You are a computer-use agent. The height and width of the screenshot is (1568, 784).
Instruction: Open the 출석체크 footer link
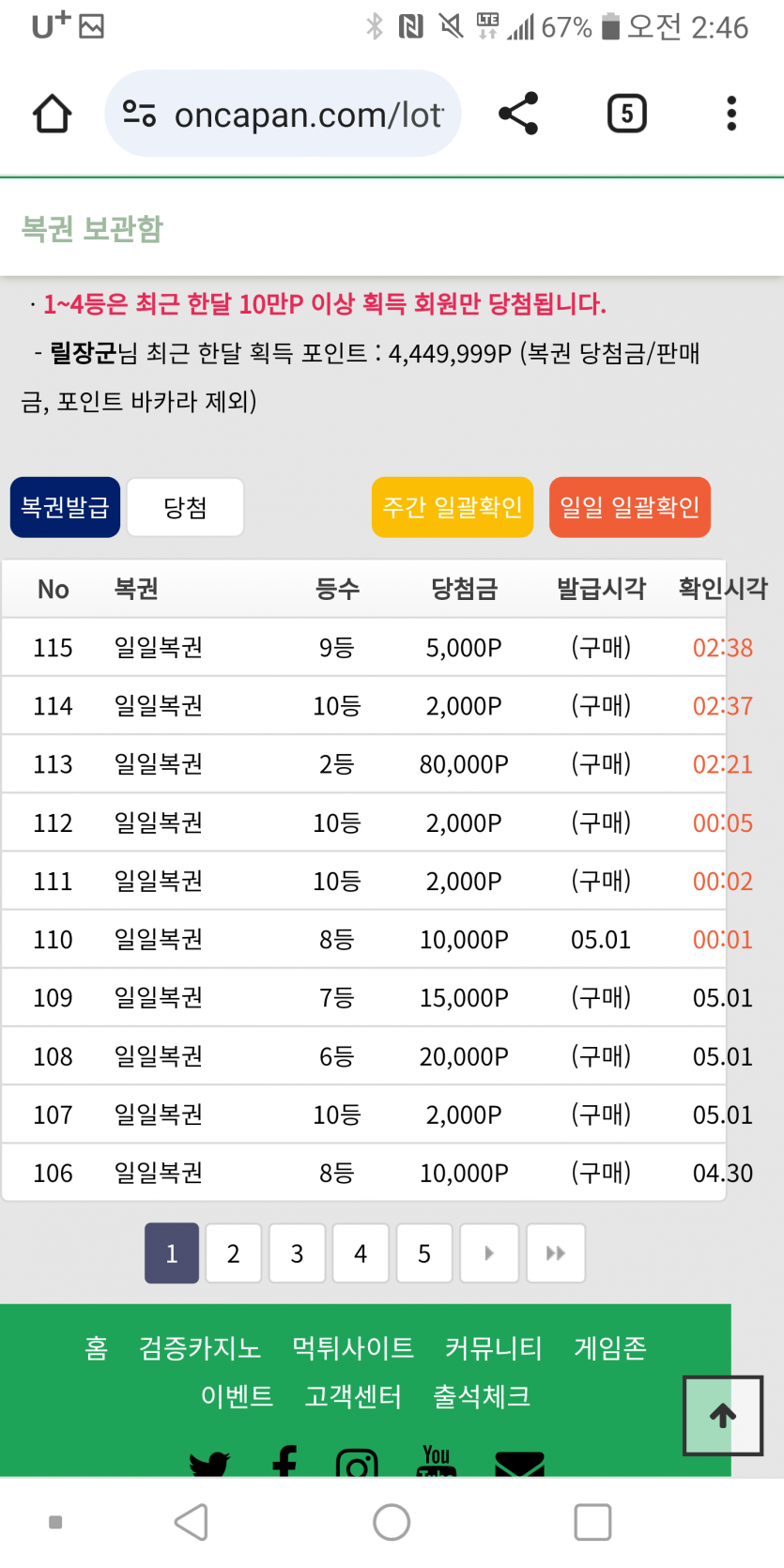click(x=481, y=1396)
